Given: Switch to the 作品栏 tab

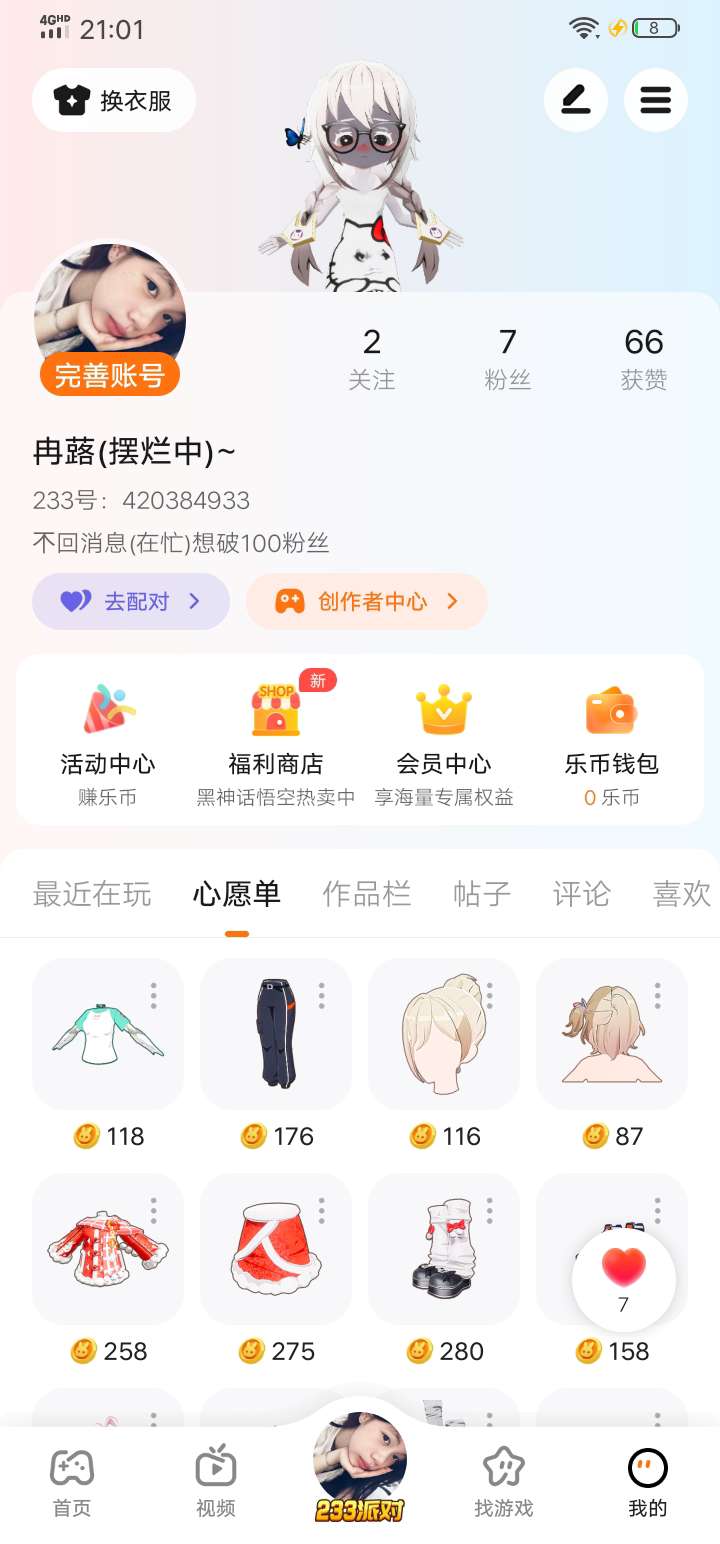Looking at the screenshot, I should (366, 893).
